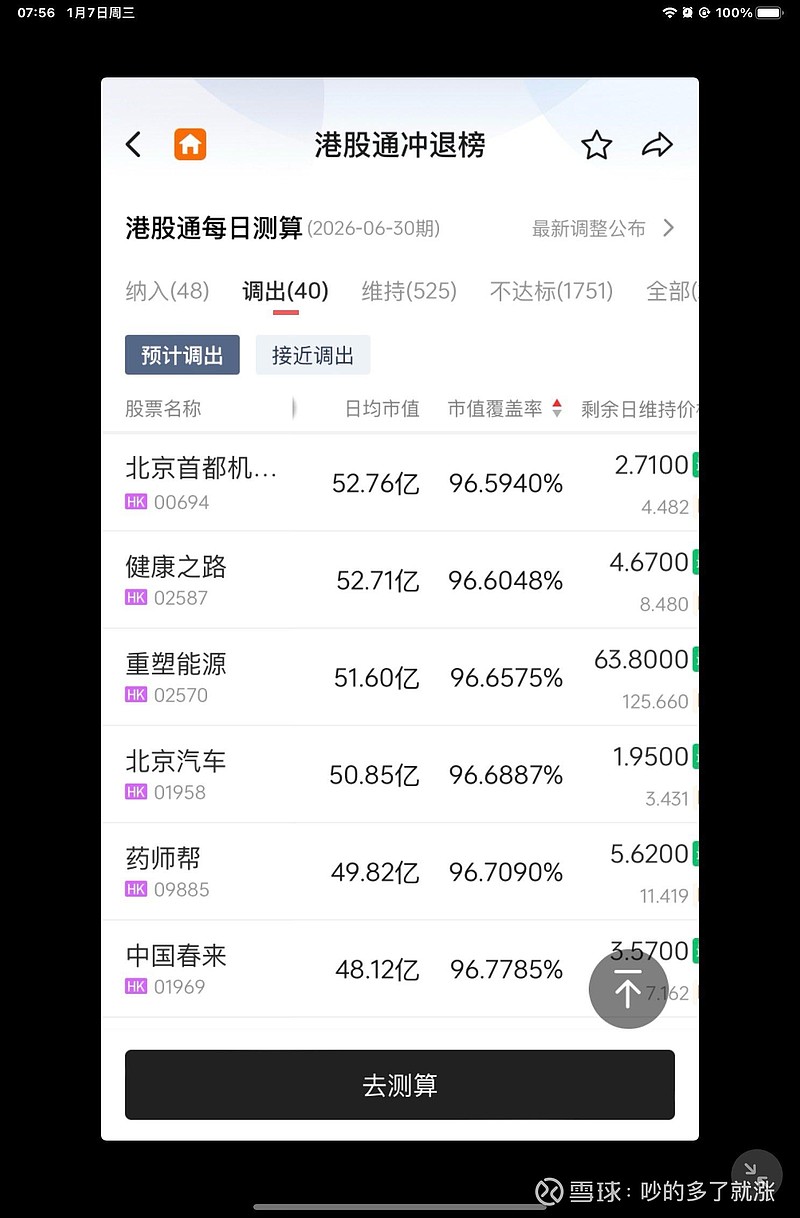Open the share arrow icon
Viewport: 800px width, 1218px height.
click(659, 144)
